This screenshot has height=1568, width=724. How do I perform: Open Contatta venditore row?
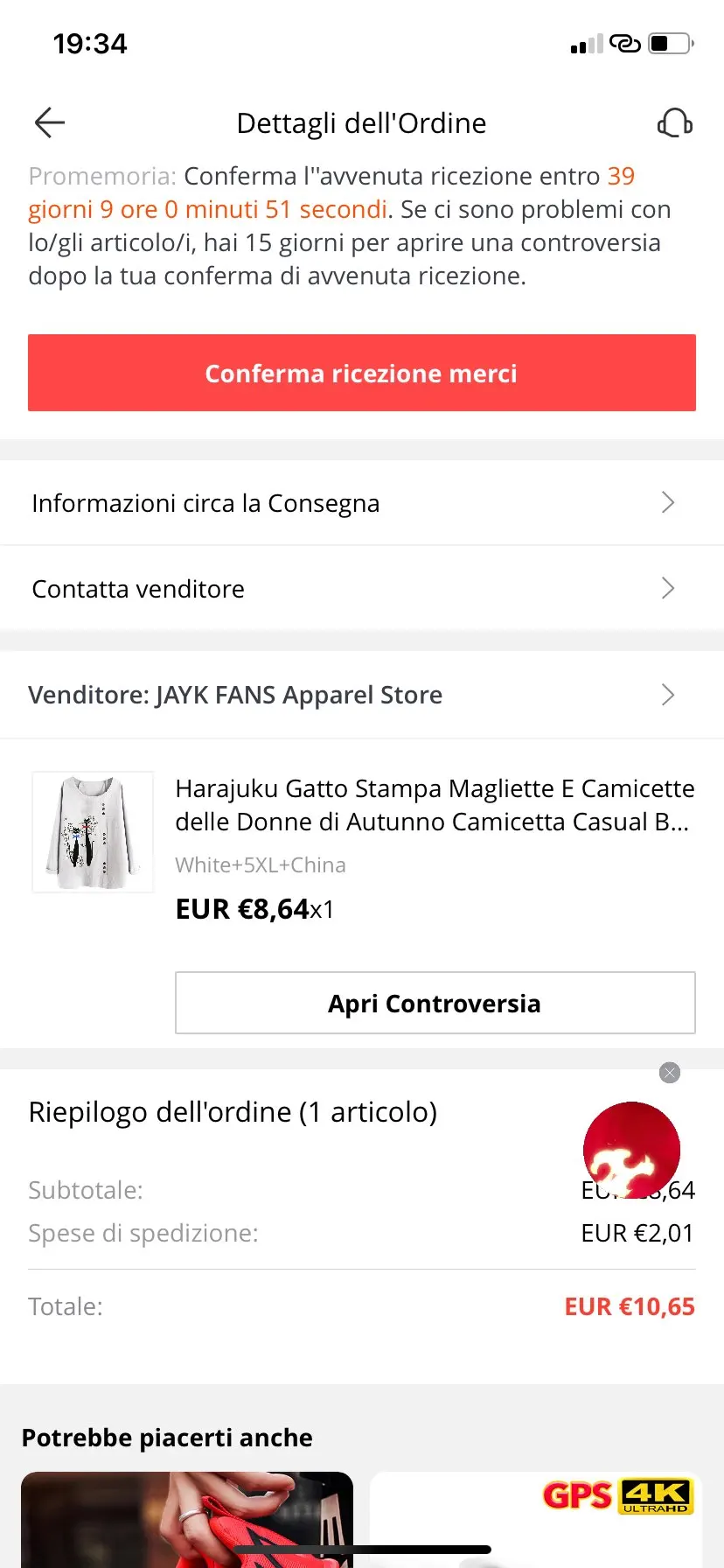click(x=361, y=589)
